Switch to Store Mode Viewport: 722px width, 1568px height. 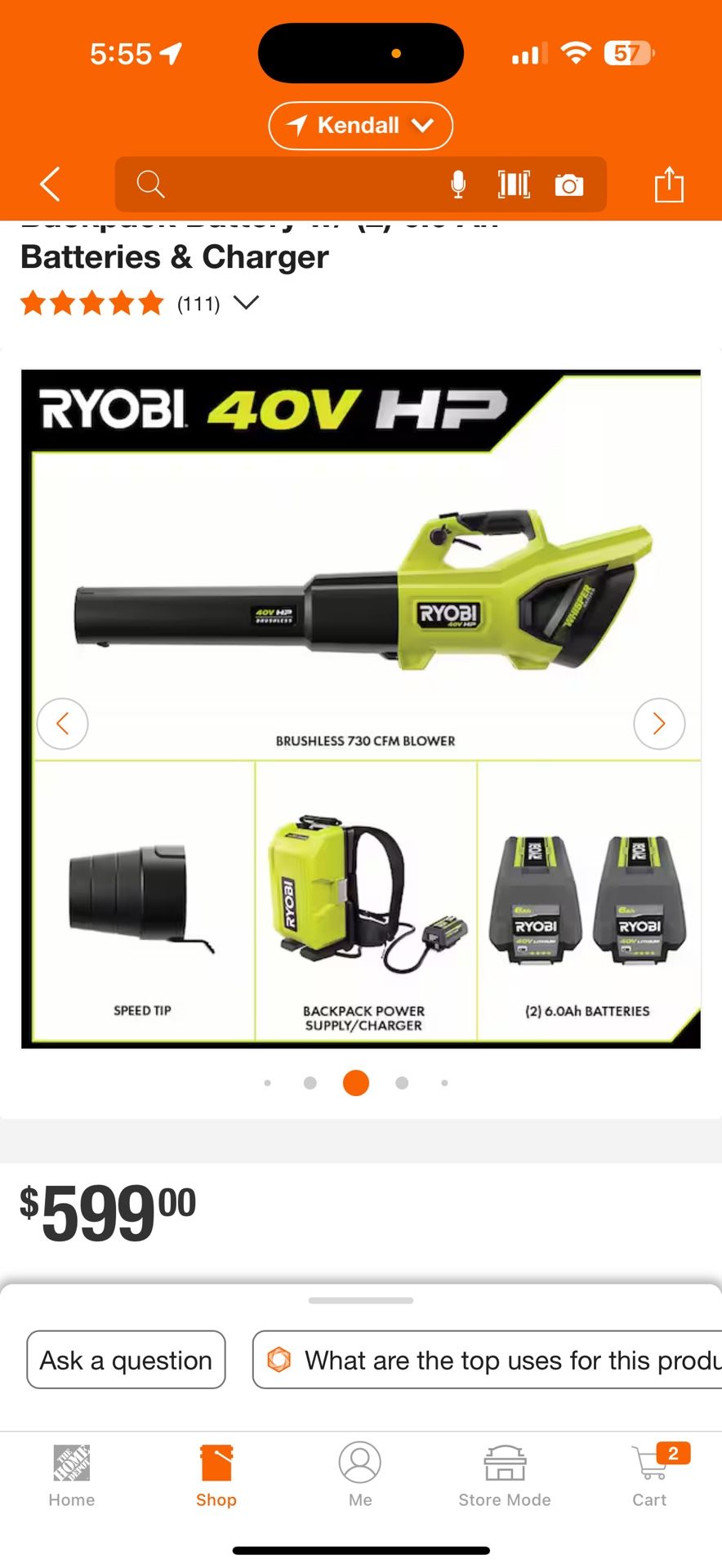coord(505,1475)
